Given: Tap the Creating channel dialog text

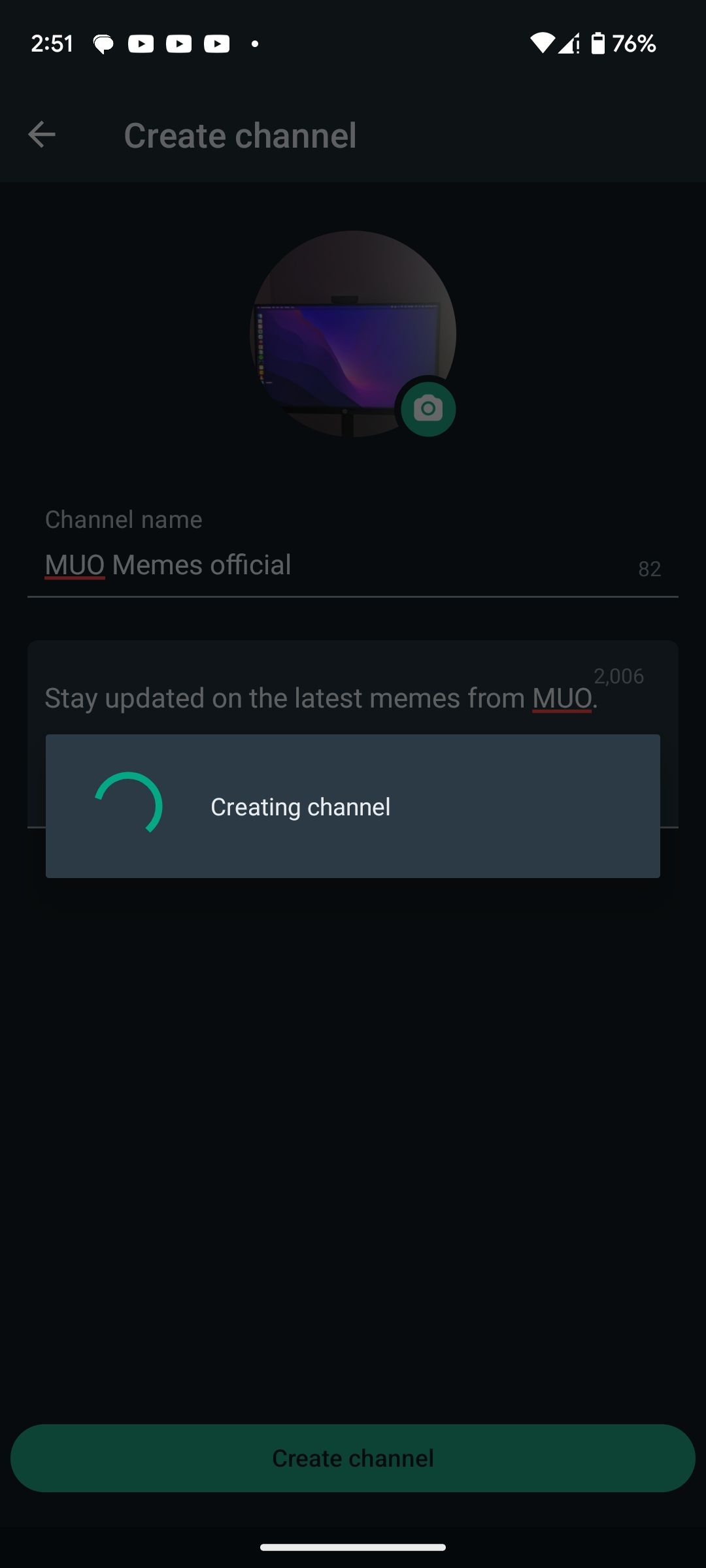Looking at the screenshot, I should [x=300, y=806].
